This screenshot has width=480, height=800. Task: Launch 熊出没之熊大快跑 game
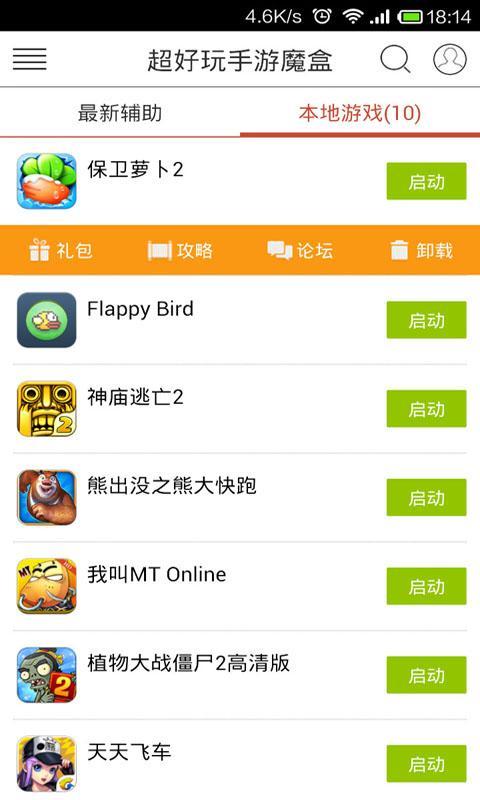click(426, 497)
